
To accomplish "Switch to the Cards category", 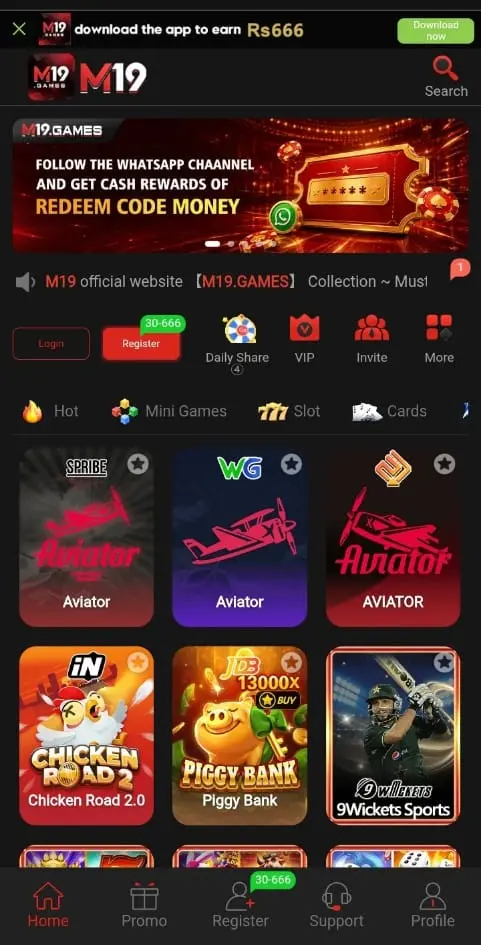I will coord(389,411).
